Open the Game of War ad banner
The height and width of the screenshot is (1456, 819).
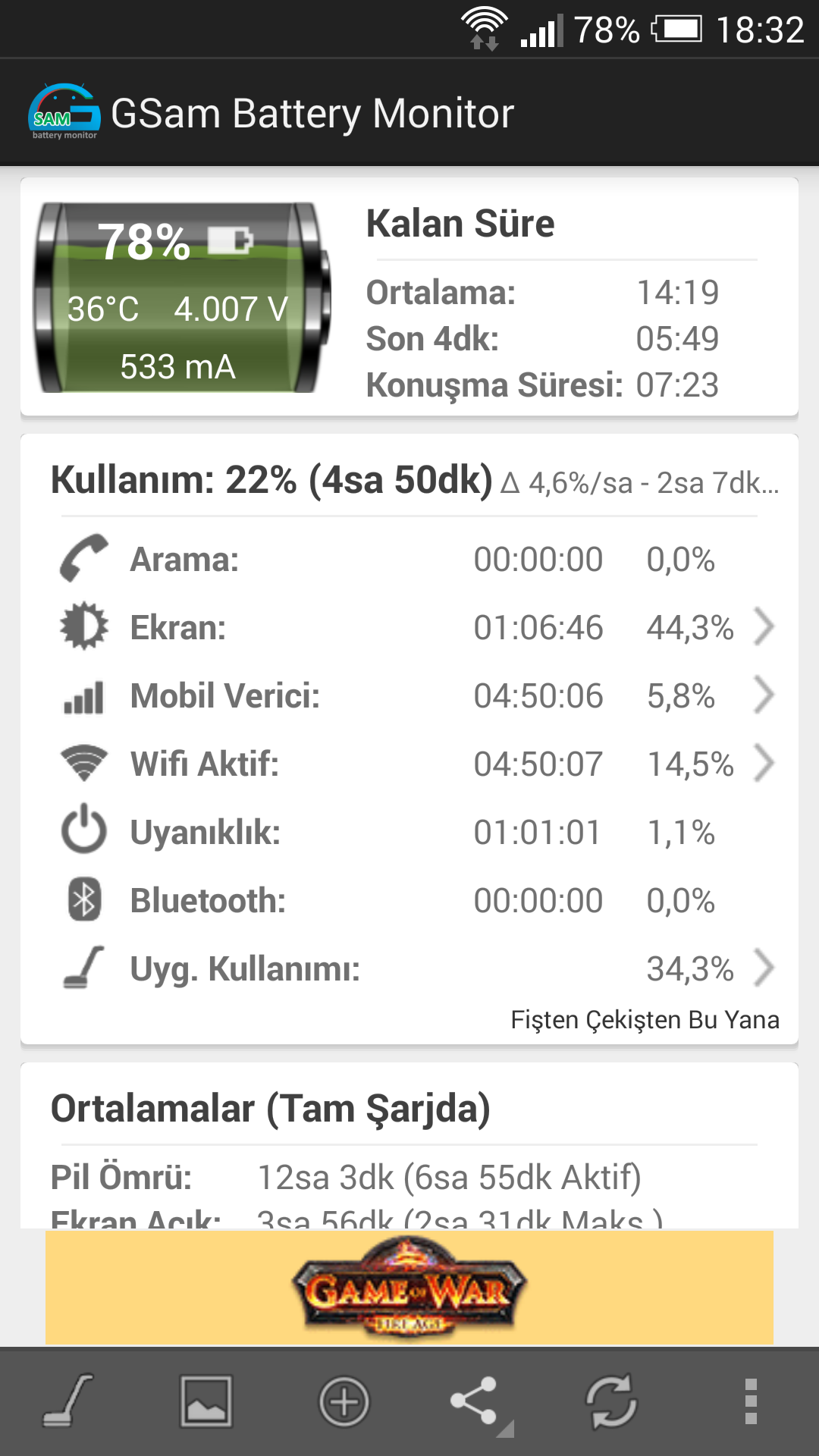click(409, 1287)
